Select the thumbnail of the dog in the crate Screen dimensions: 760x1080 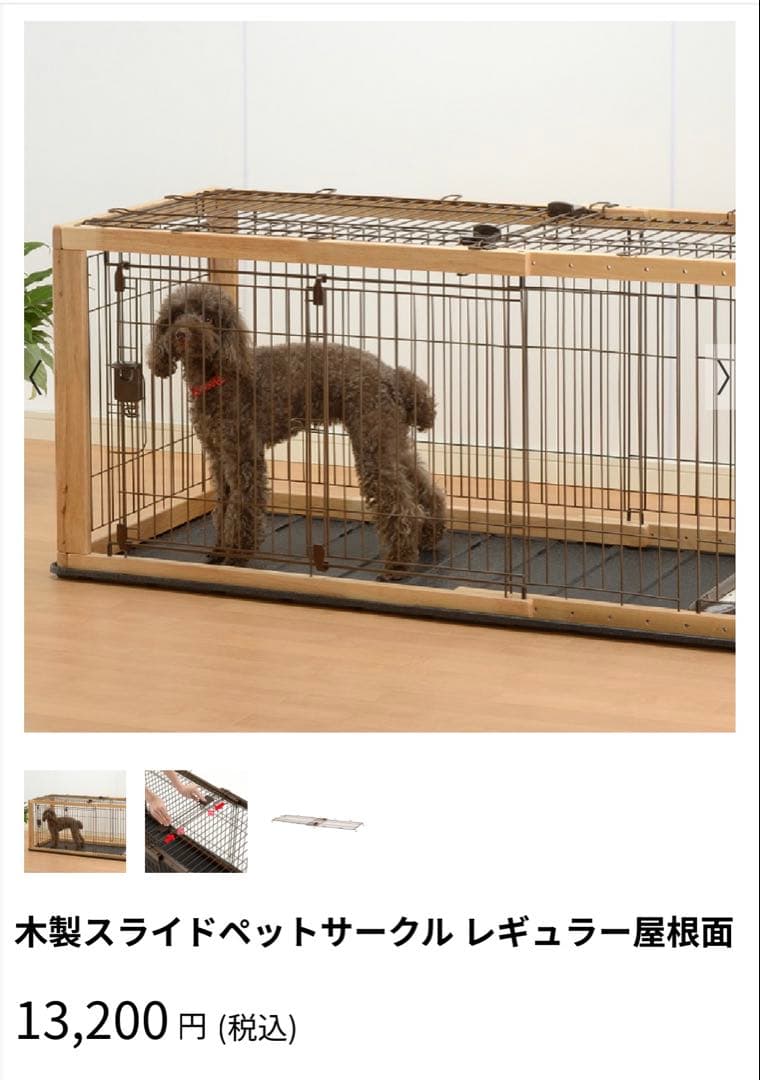point(75,821)
